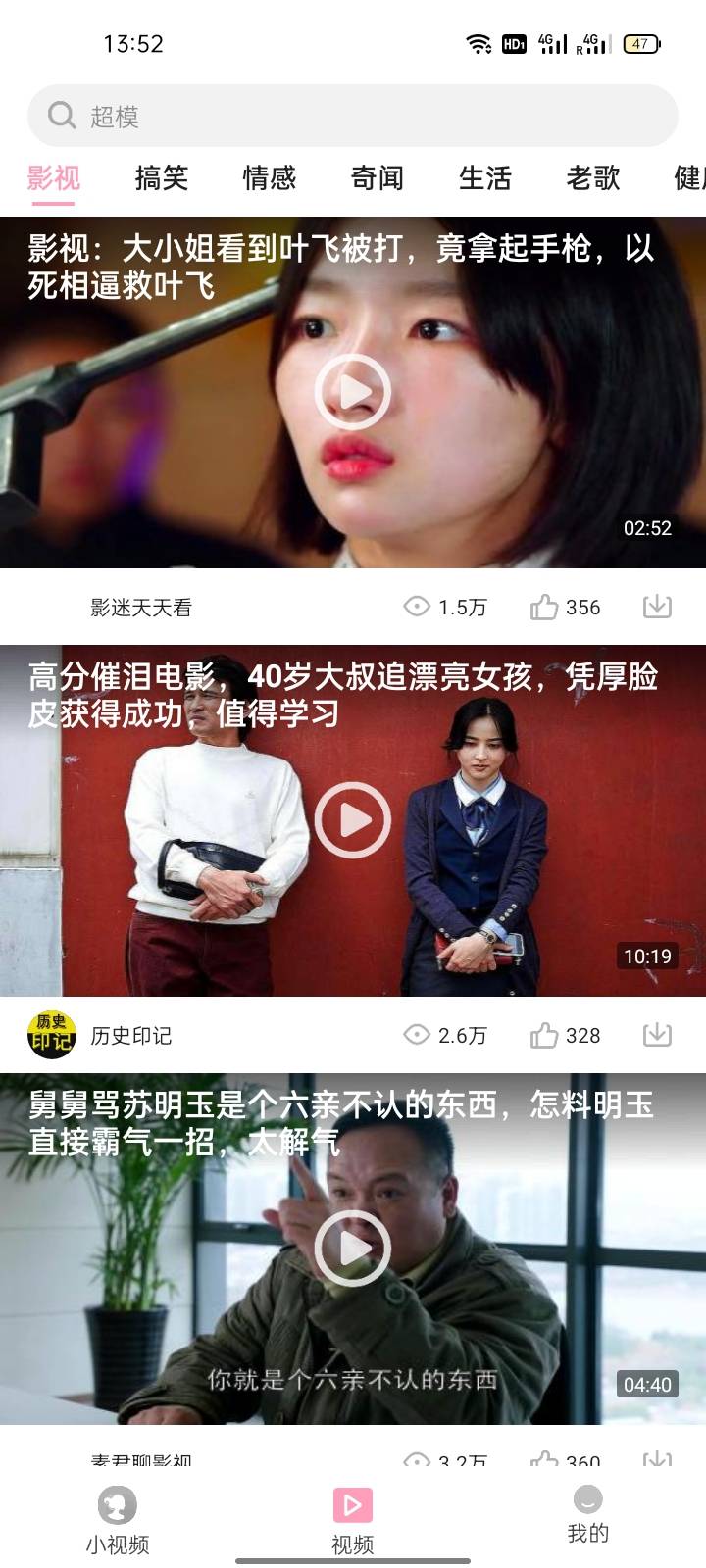The image size is (706, 1568).
Task: Switch to the 搞笑 tab
Action: (x=161, y=177)
